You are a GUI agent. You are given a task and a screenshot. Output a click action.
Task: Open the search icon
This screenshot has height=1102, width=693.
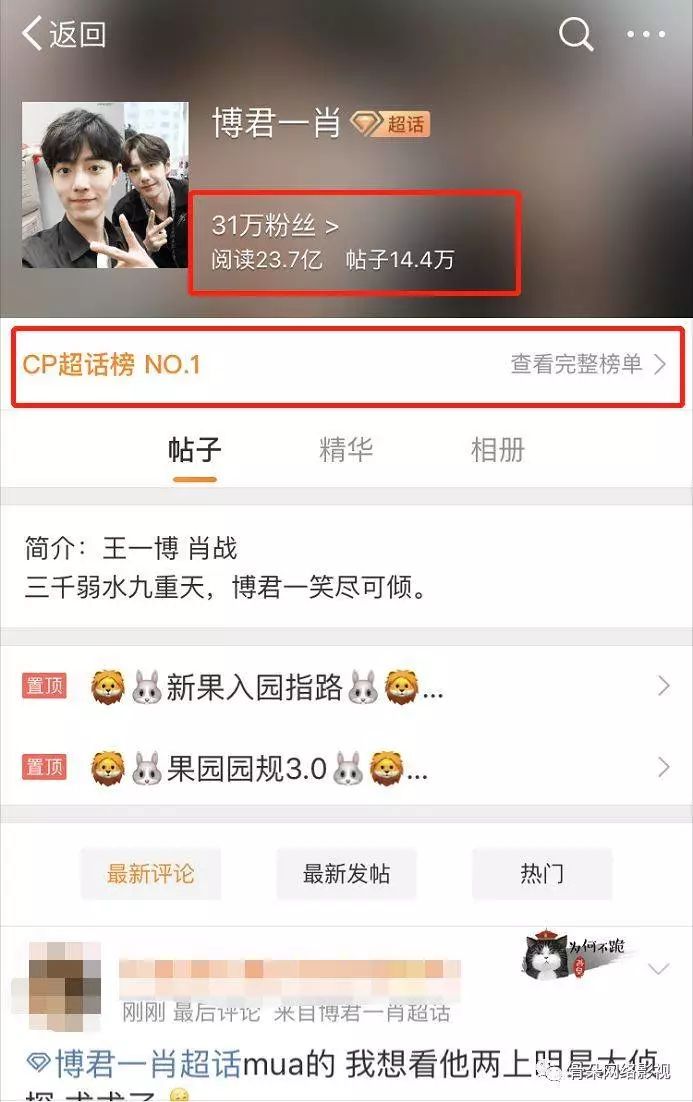pyautogui.click(x=576, y=35)
